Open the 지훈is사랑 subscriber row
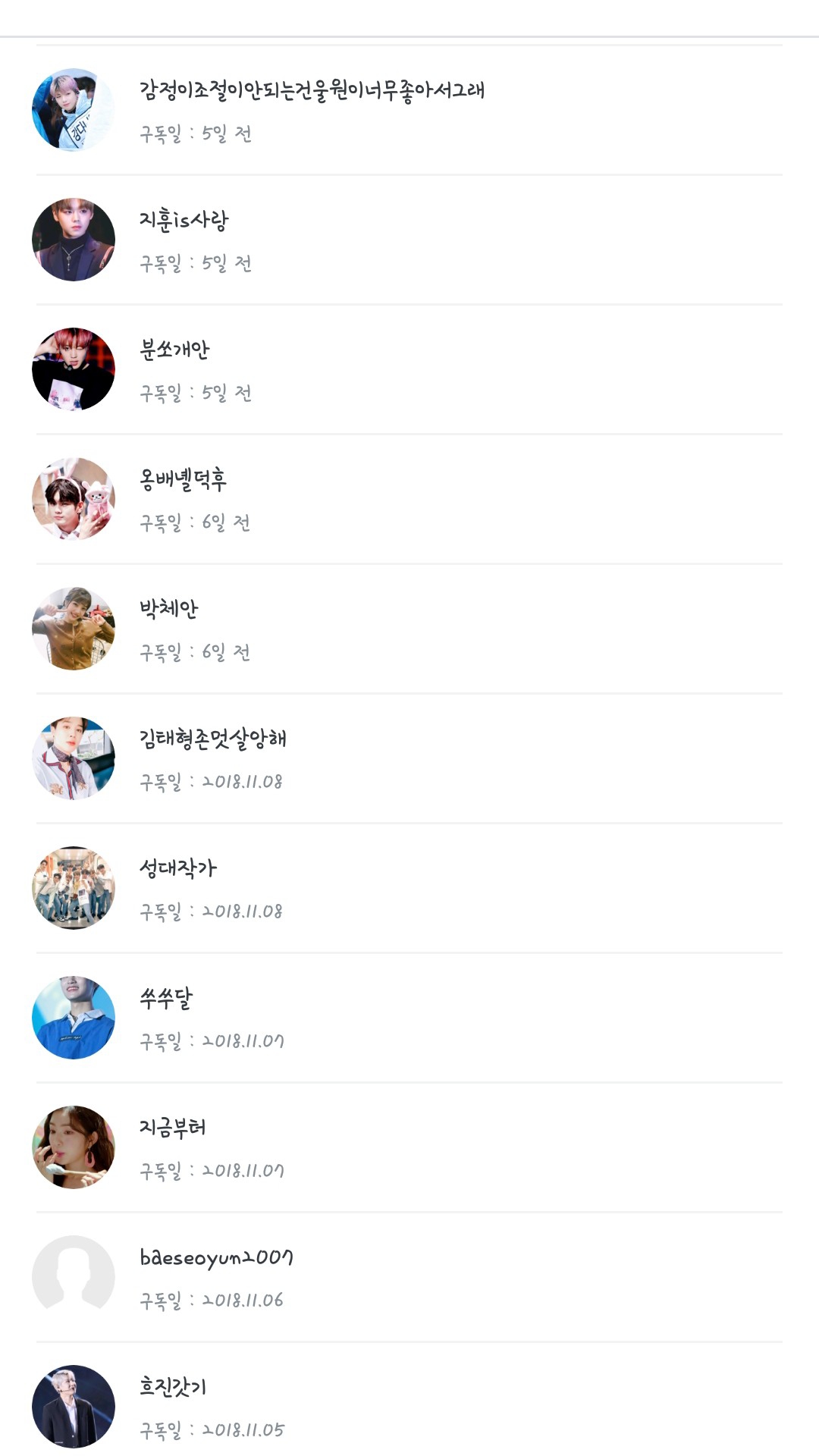Image resolution: width=819 pixels, height=1456 pixels. point(184,221)
